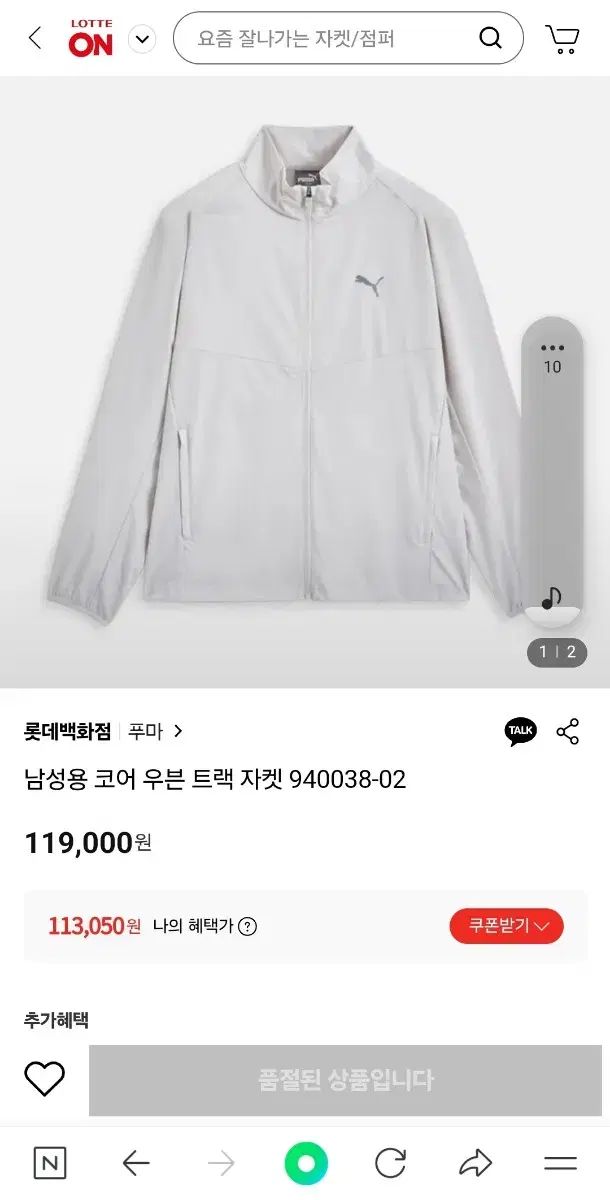Add the jacket to wishlist
Screen dimensions: 610x1200
44,1079
